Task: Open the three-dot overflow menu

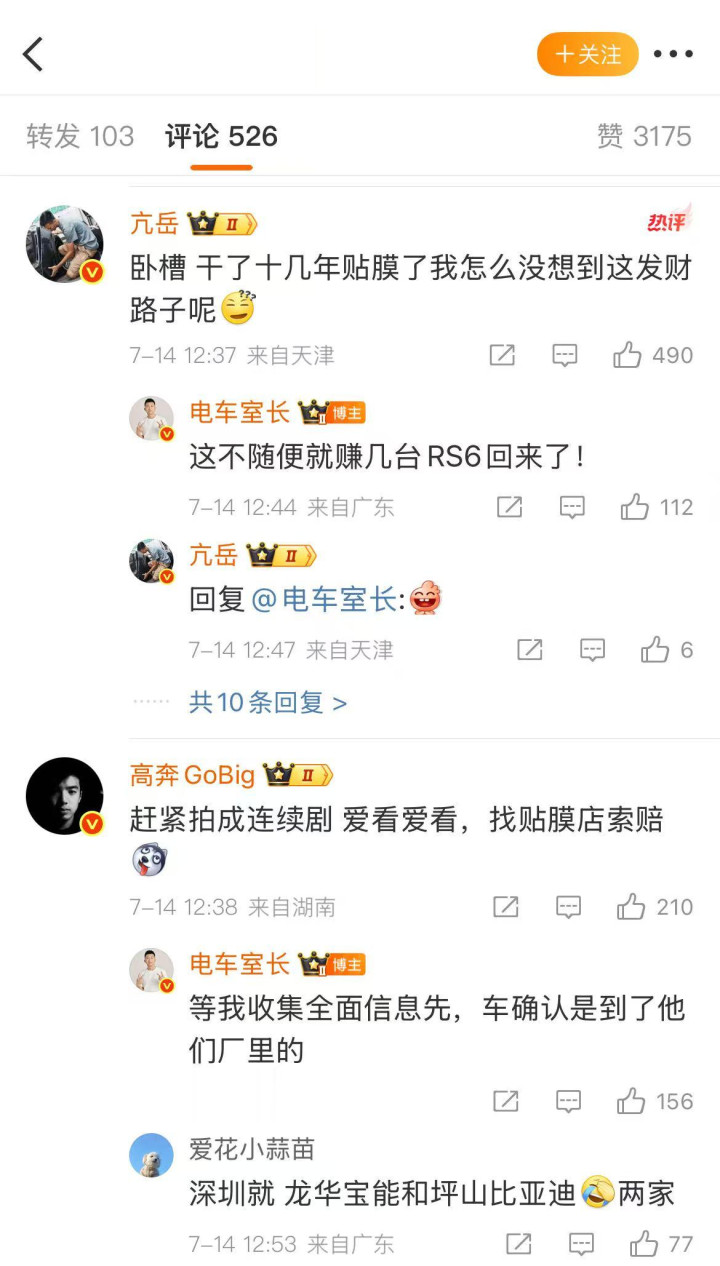Action: click(673, 54)
